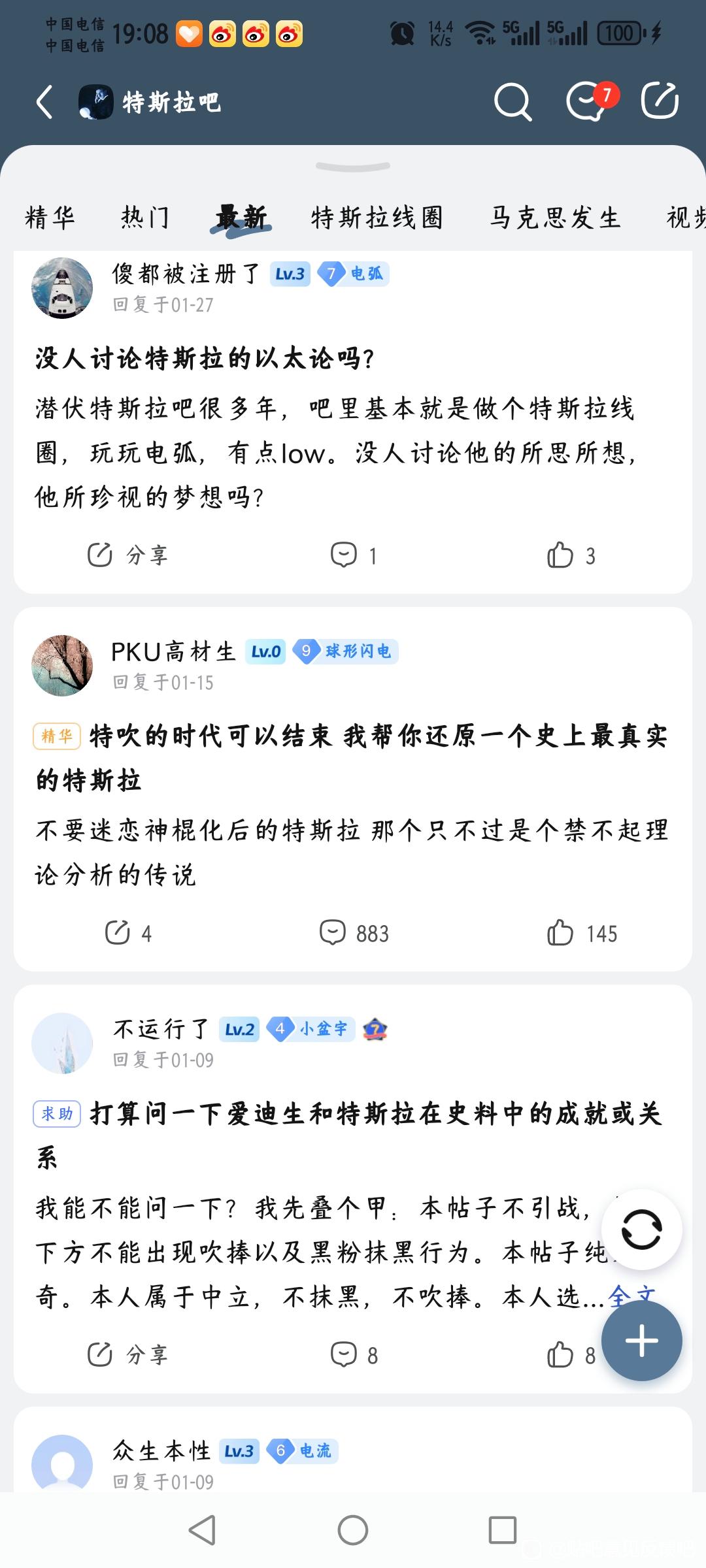Image resolution: width=706 pixels, height=1568 pixels.
Task: View the 883 comments on PKU高材生's post
Action: pos(354,933)
